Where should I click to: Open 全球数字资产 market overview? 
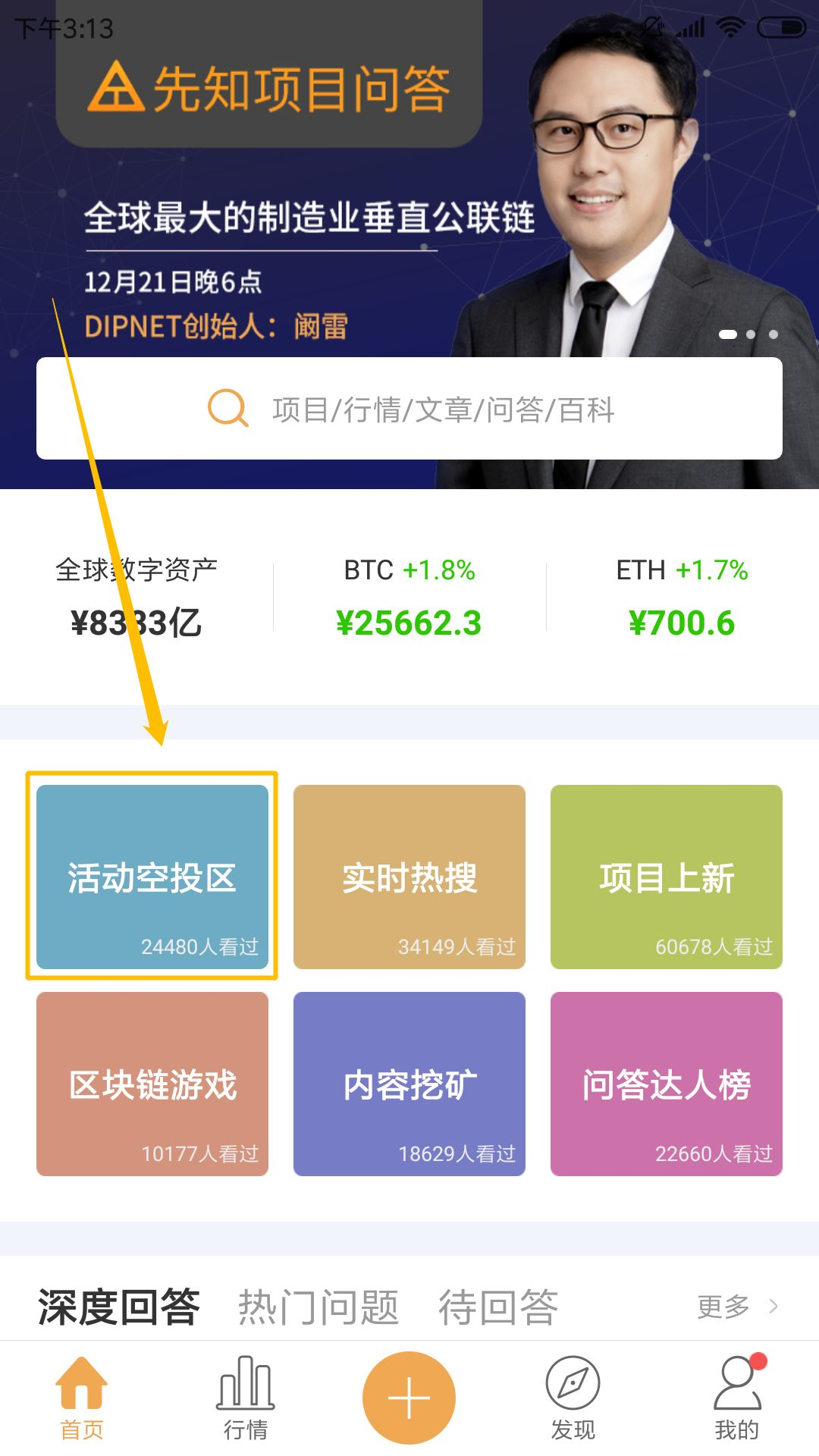pyautogui.click(x=136, y=599)
